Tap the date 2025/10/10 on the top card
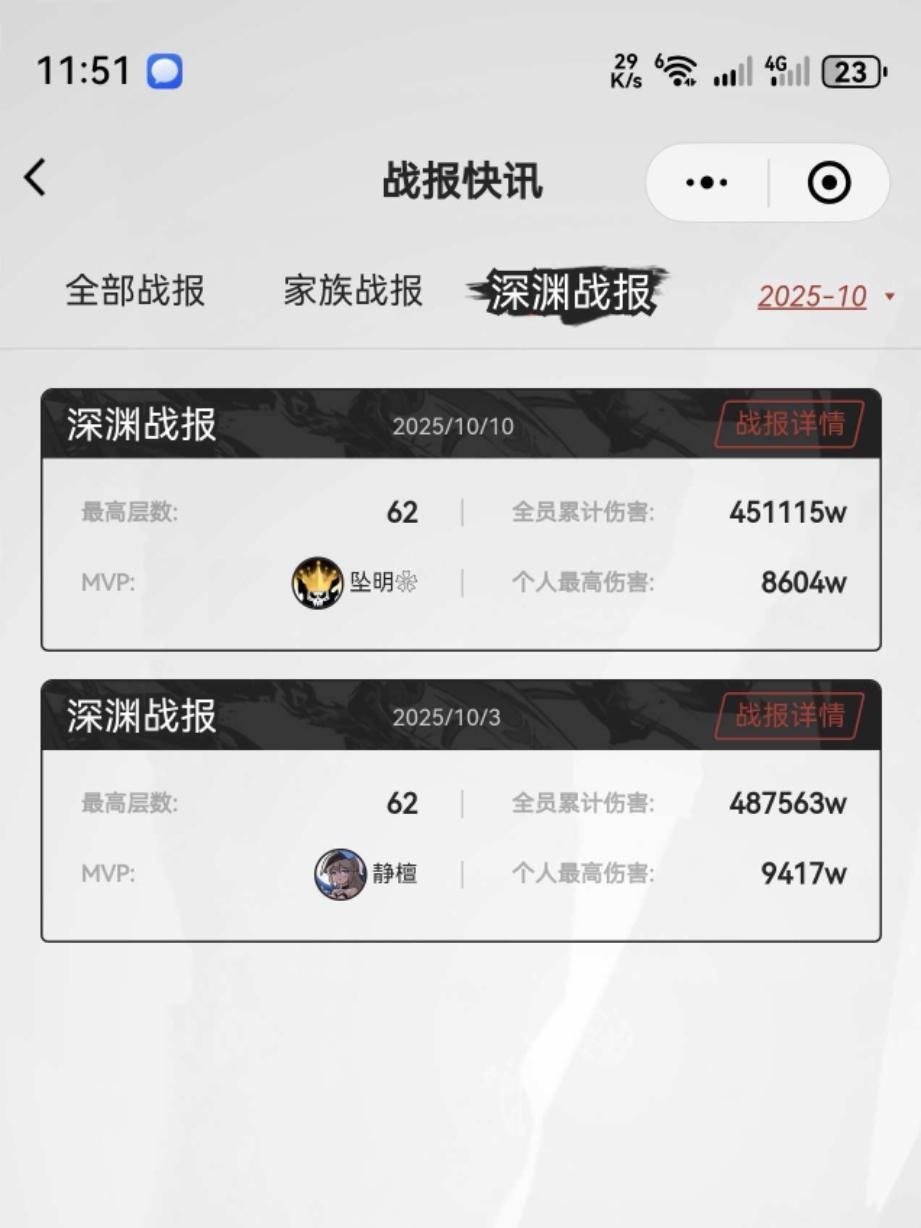This screenshot has height=1228, width=921. point(455,427)
